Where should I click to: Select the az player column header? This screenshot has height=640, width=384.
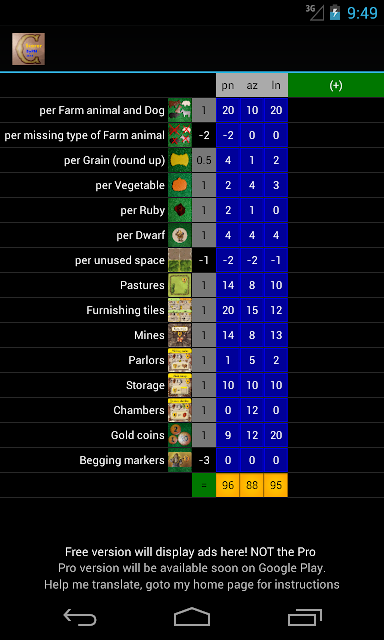point(252,85)
